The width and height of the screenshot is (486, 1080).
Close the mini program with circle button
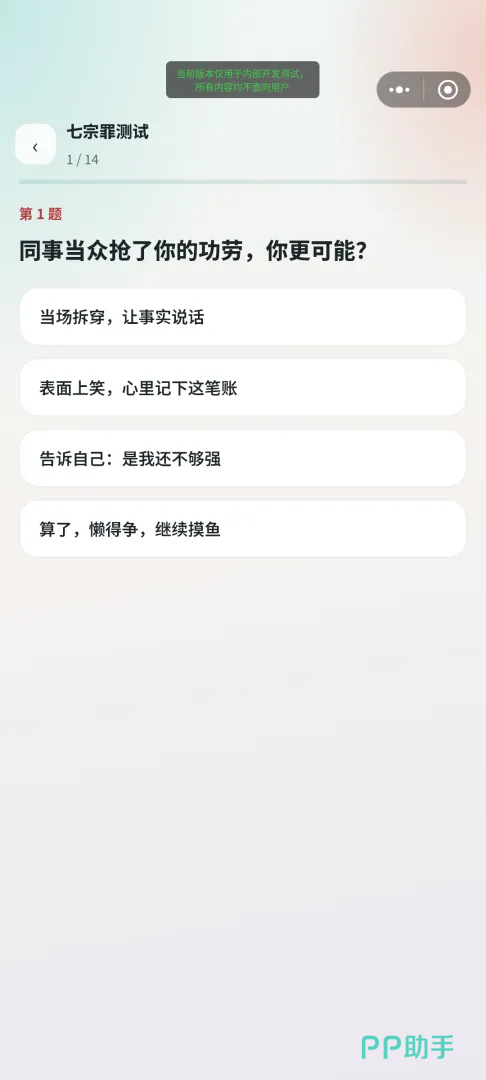click(447, 90)
